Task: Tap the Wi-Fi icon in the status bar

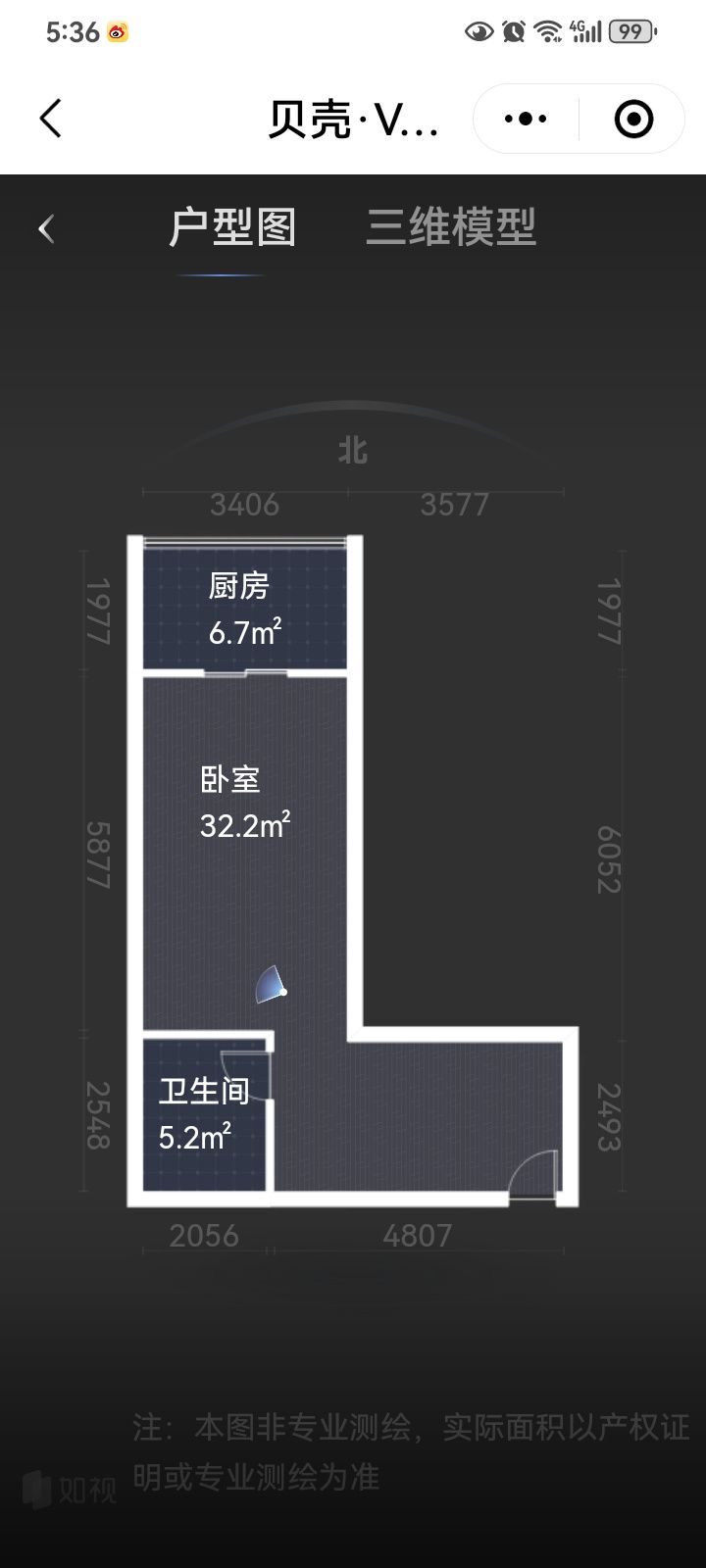Action: click(545, 30)
